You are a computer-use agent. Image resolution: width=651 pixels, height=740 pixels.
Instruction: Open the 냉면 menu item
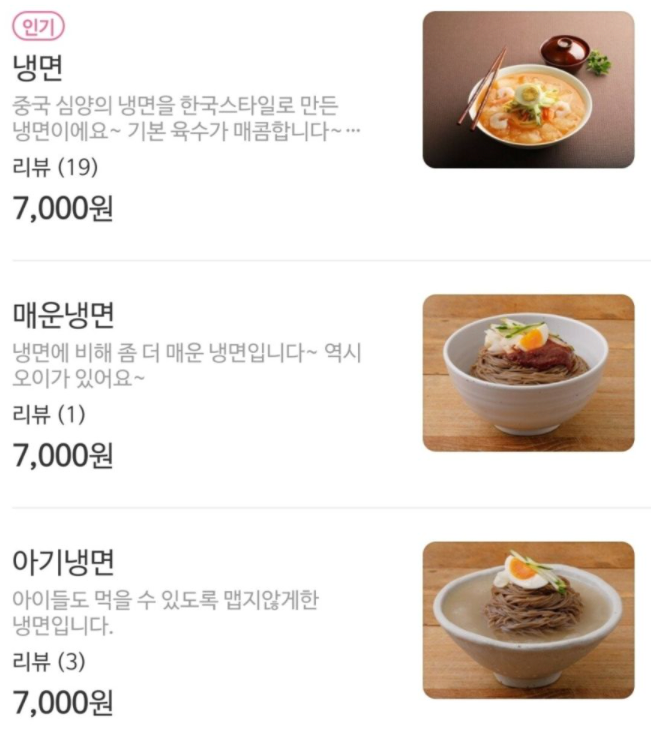coord(38,69)
